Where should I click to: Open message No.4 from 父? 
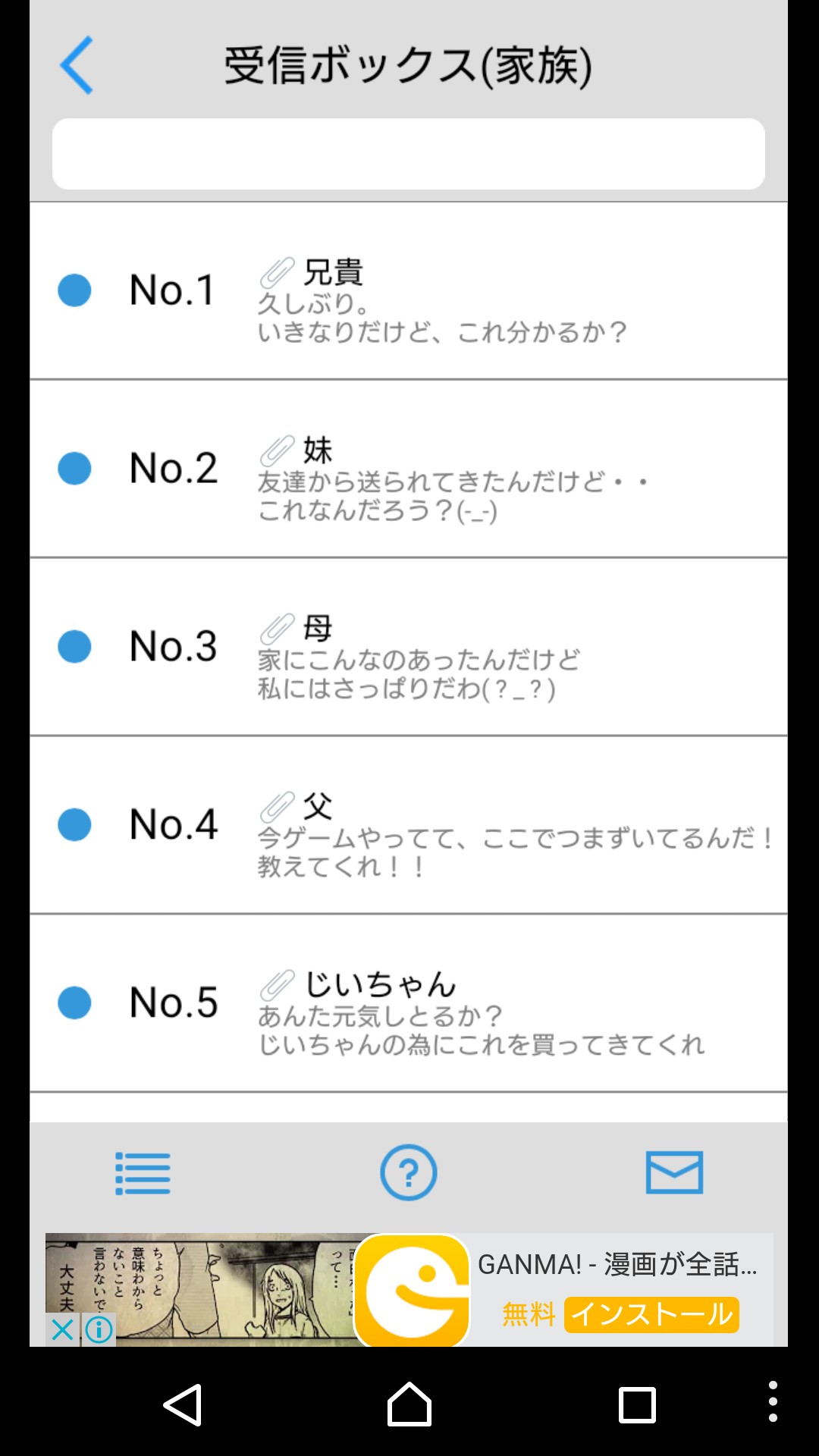408,825
